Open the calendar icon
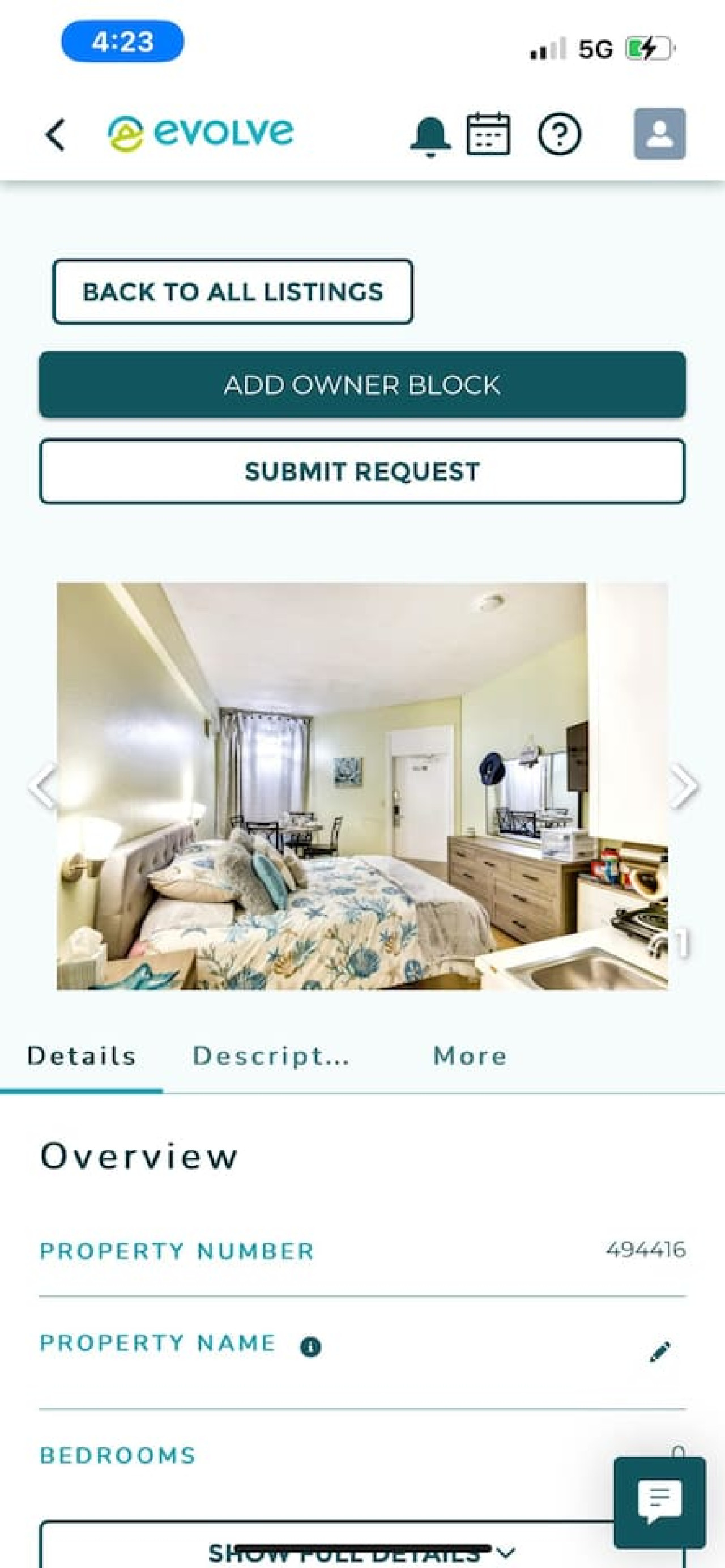The height and width of the screenshot is (1568, 725). 488,134
